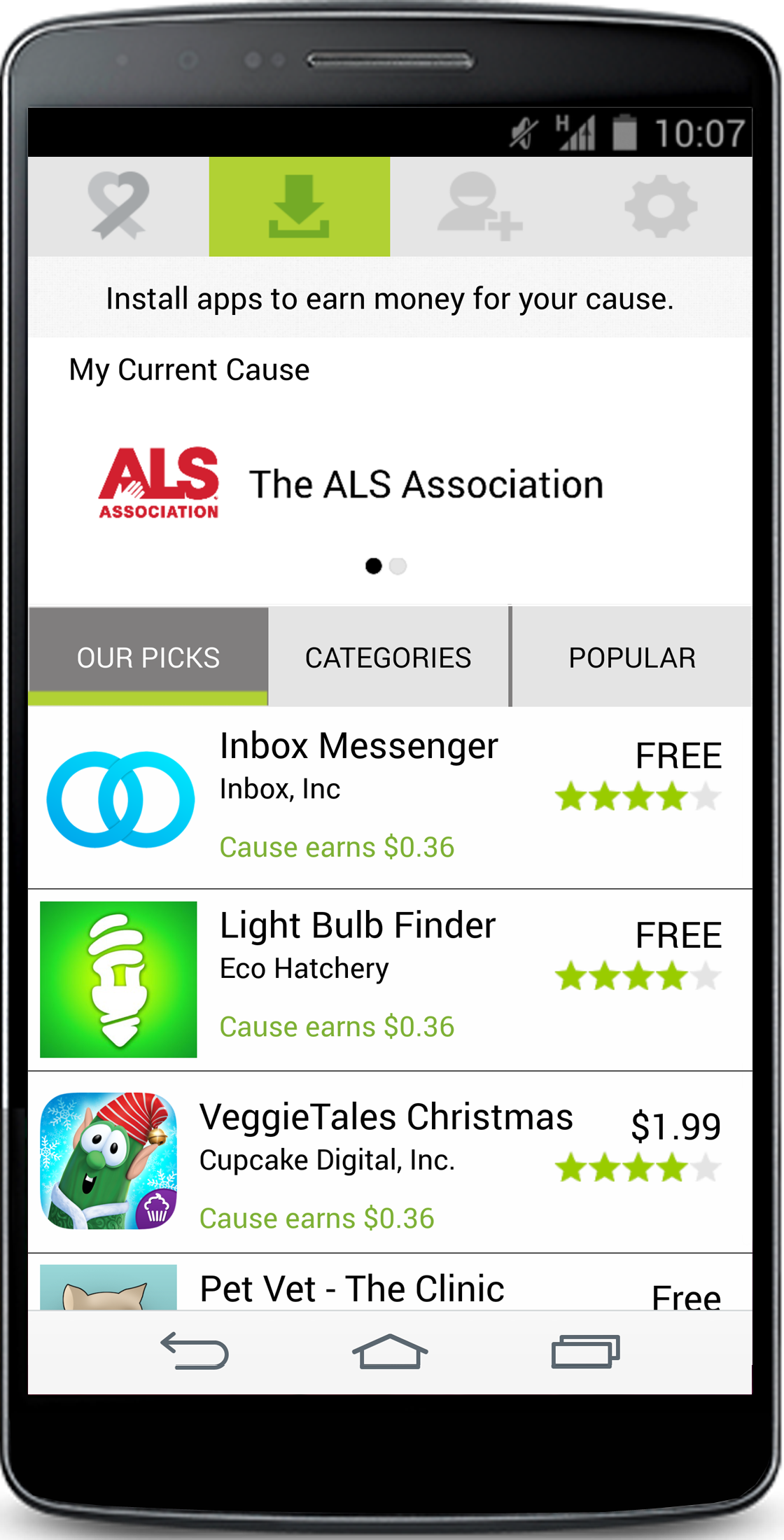Screen dimensions: 784x1540
Task: Select the install apps download tab
Action: pyautogui.click(x=300, y=206)
